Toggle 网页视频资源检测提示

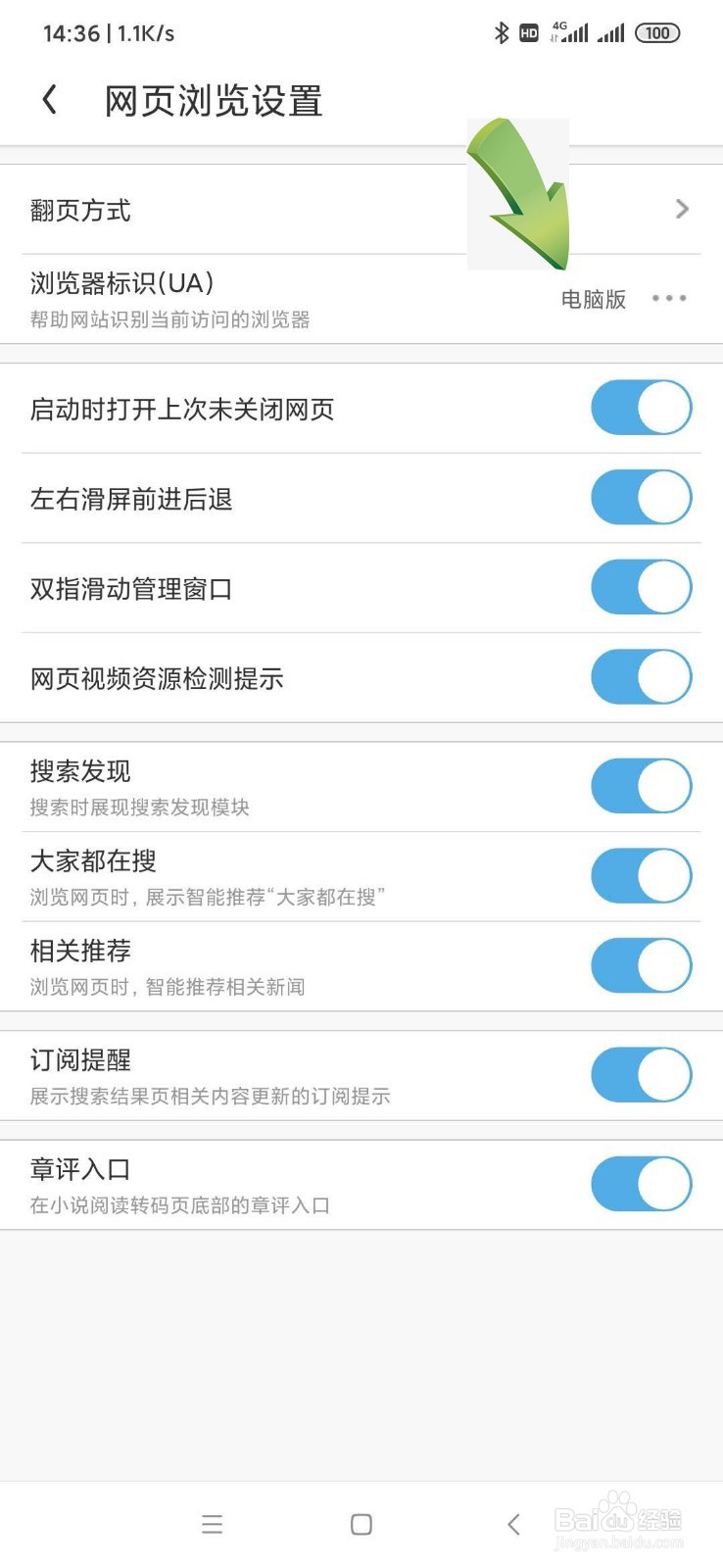(x=642, y=677)
